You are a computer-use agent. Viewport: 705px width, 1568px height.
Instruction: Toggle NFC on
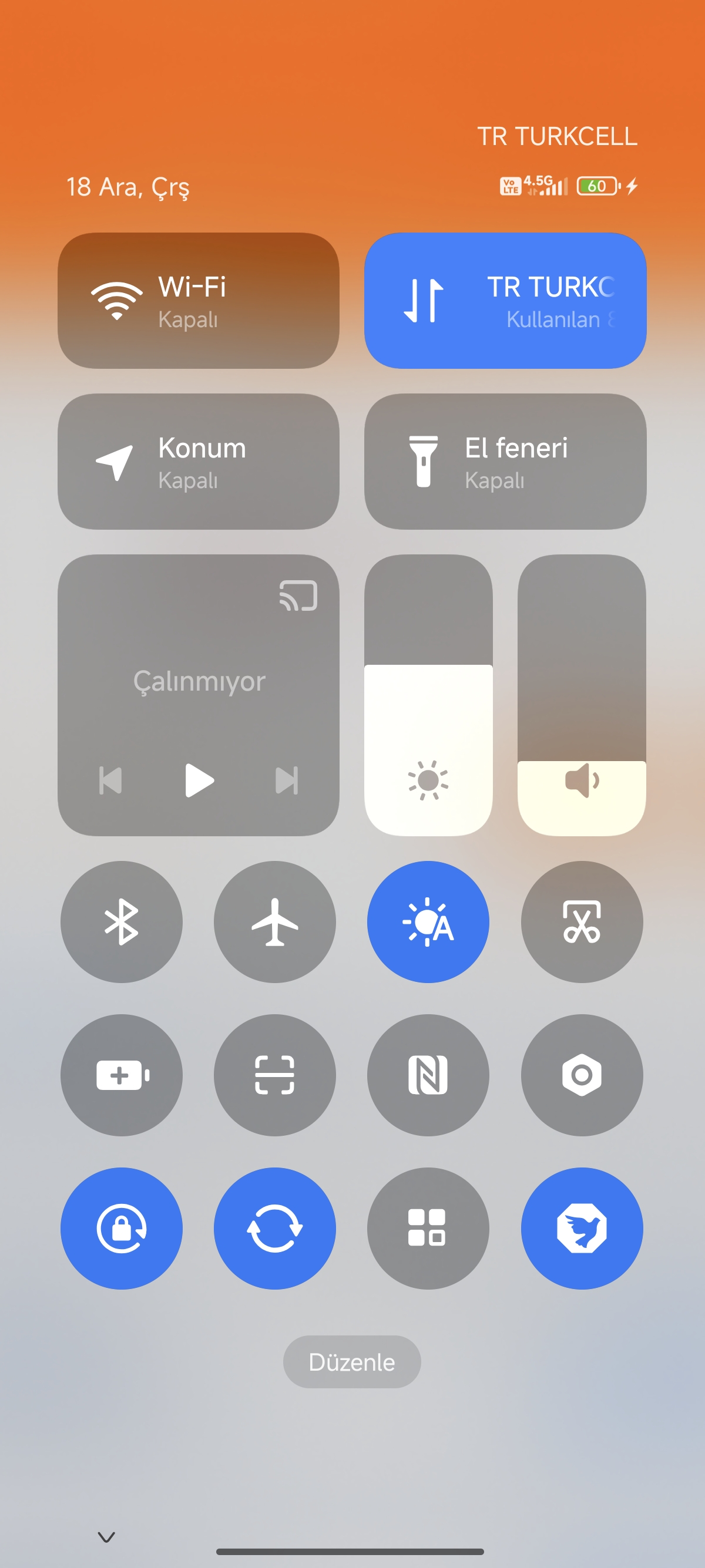[x=428, y=1075]
